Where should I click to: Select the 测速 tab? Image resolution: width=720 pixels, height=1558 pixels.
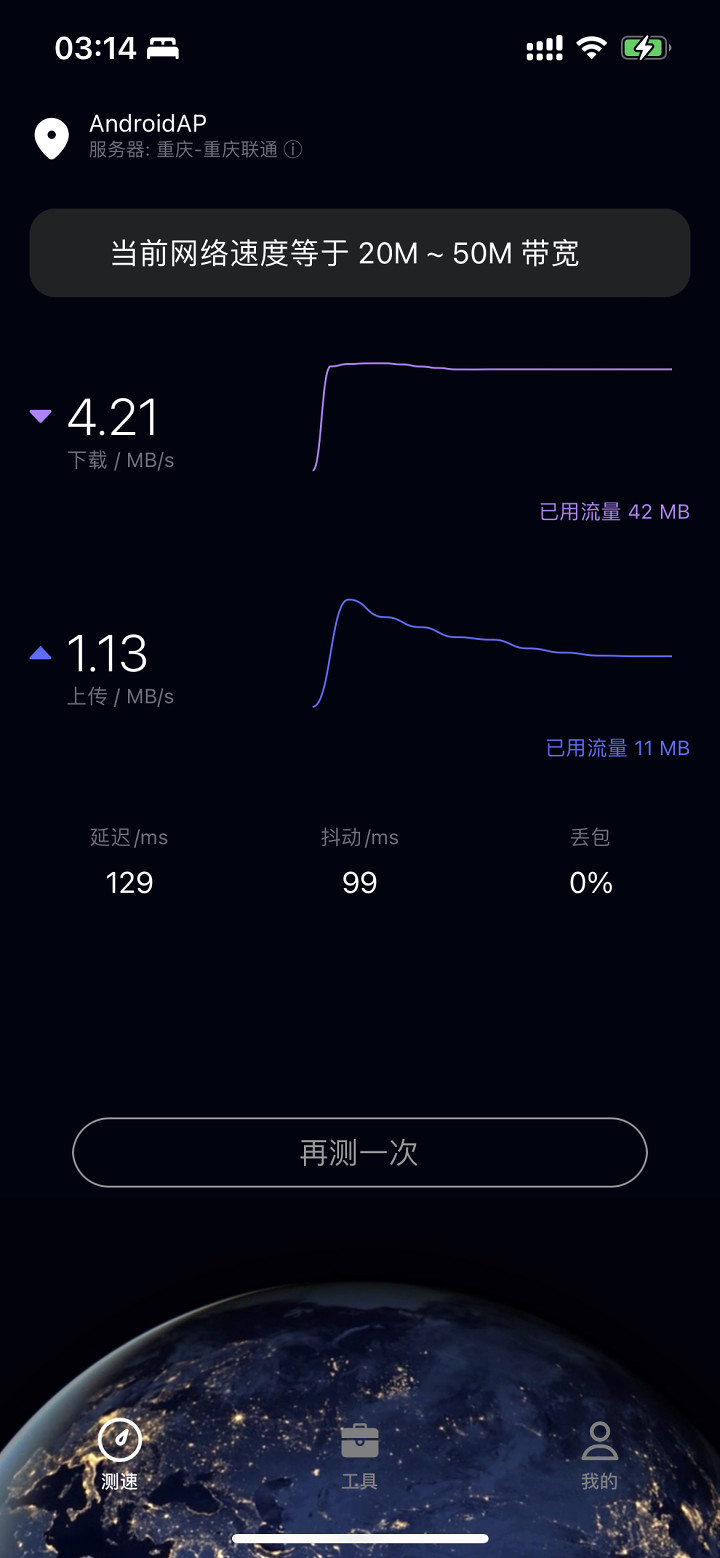(x=120, y=1455)
